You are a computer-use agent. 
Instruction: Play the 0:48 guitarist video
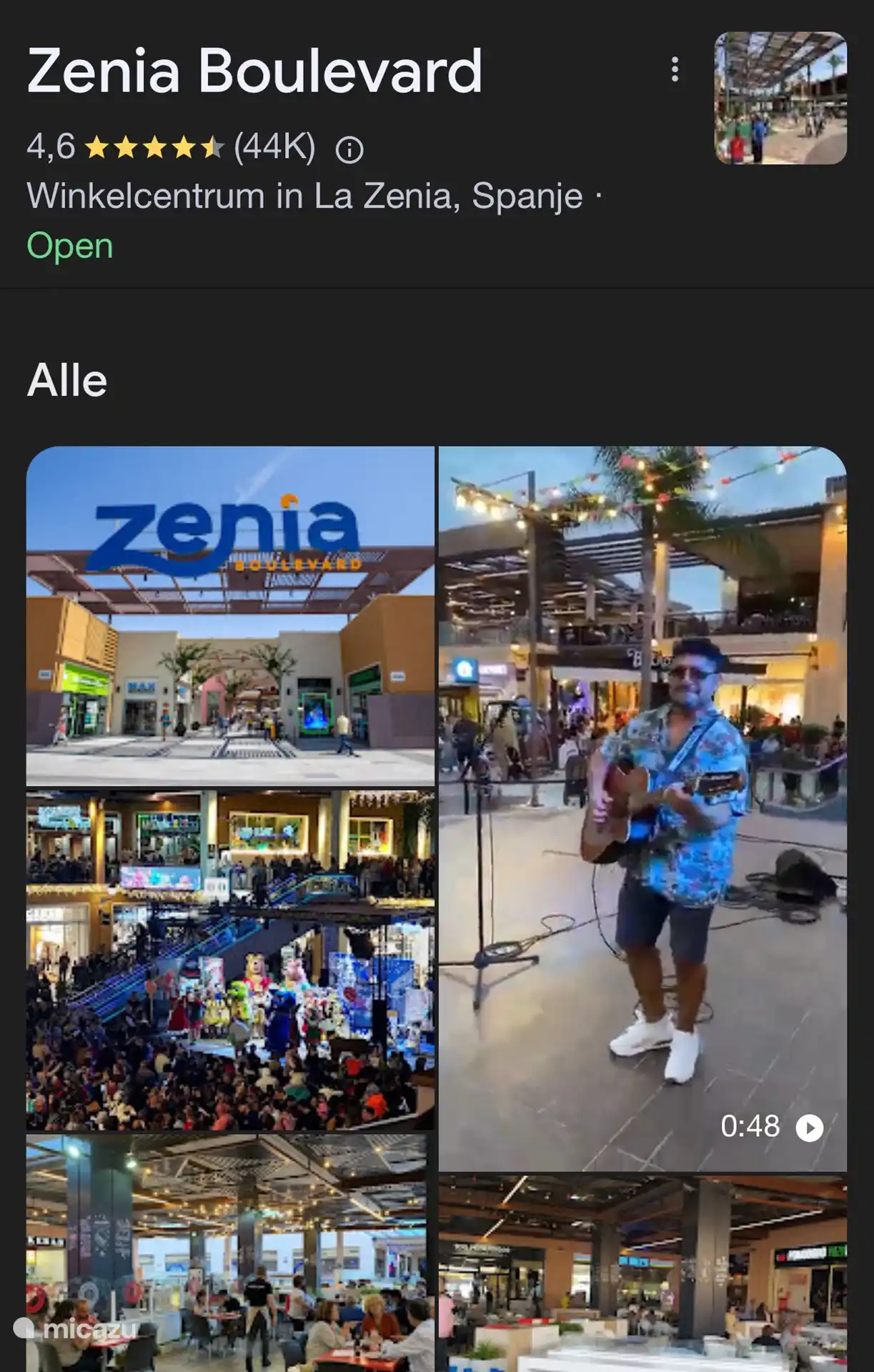click(642, 807)
